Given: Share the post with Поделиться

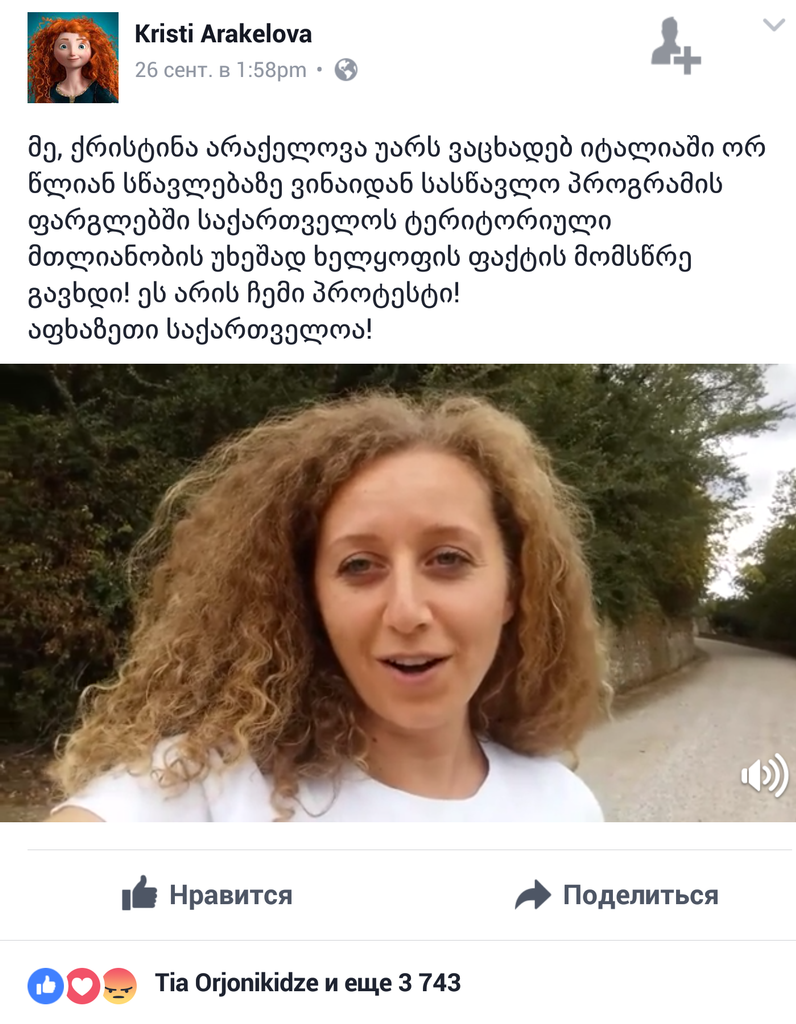Looking at the screenshot, I should click(x=617, y=894).
